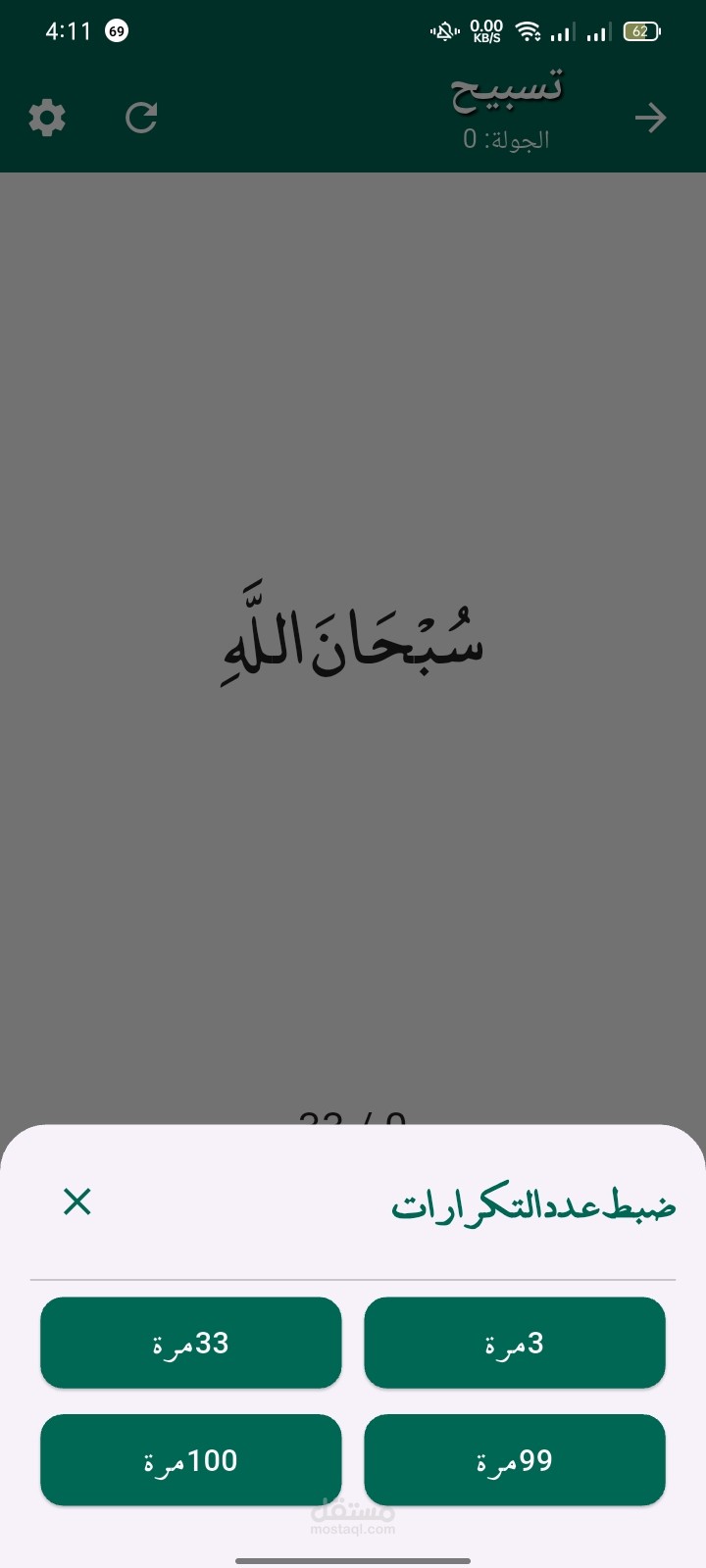Go back with the arrow icon
The height and width of the screenshot is (1568, 706).
(x=650, y=119)
